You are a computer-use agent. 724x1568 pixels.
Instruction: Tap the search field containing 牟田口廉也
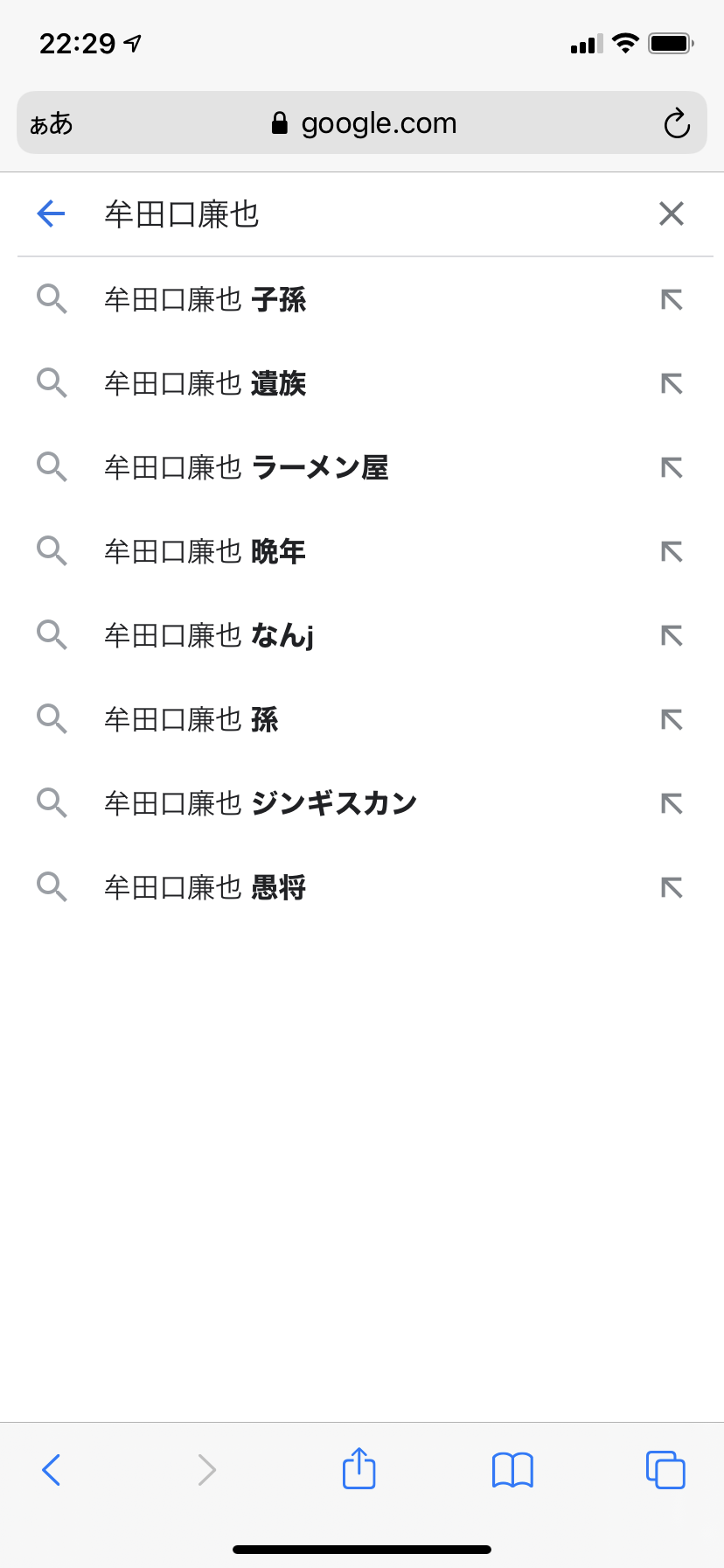point(367,214)
